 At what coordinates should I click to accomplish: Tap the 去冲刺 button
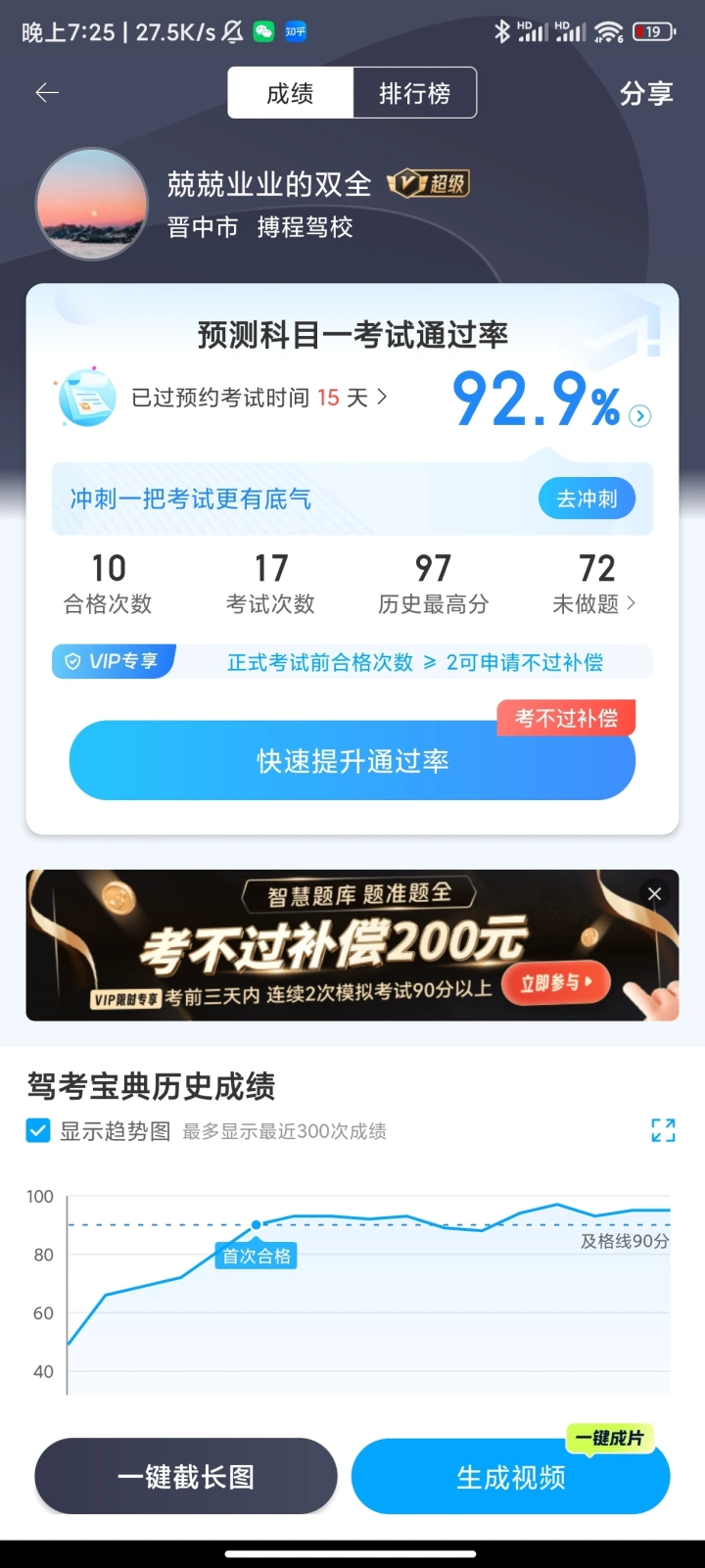pos(587,499)
